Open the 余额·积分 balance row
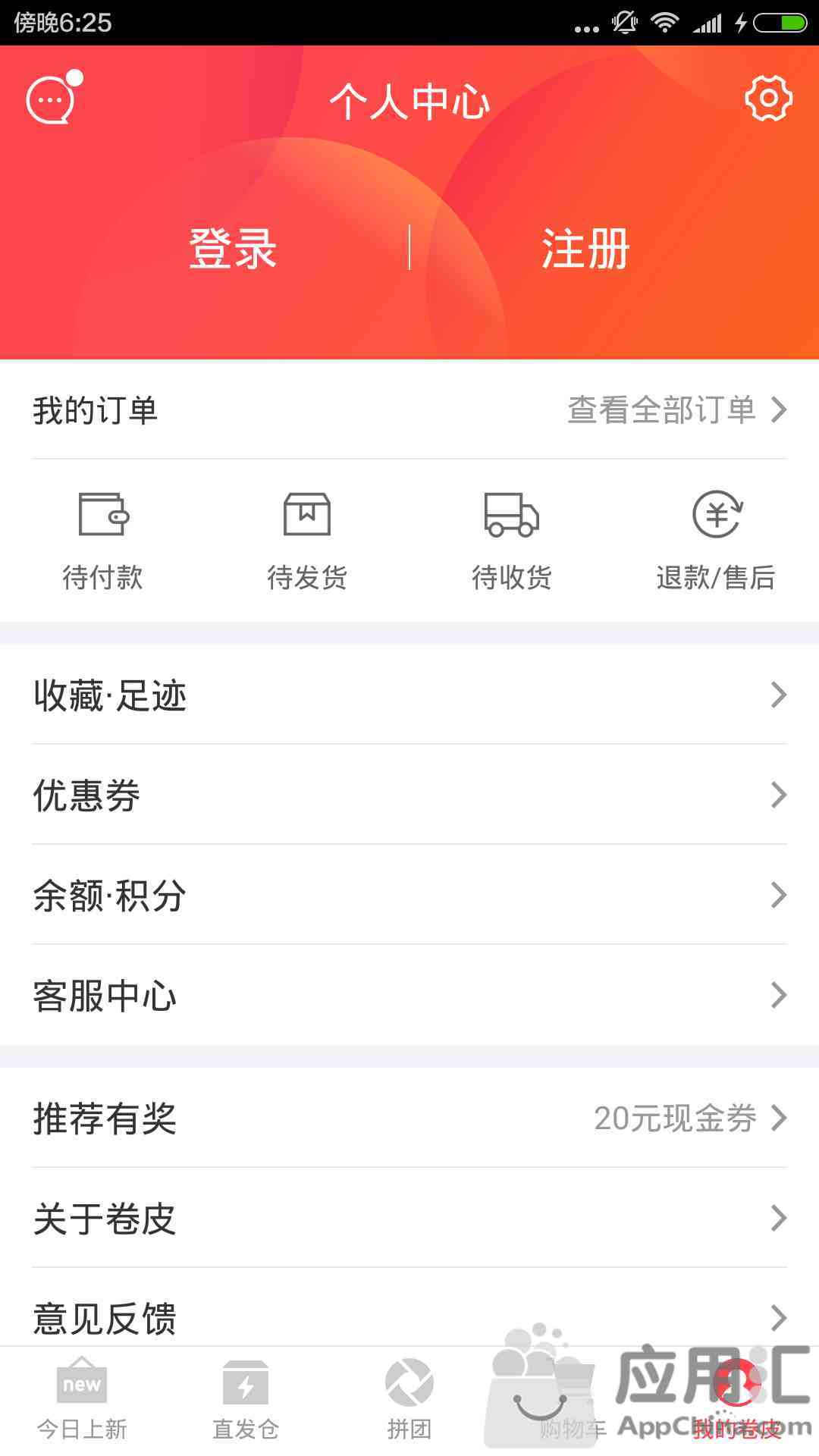Screen dimensions: 819x1456 point(409,895)
